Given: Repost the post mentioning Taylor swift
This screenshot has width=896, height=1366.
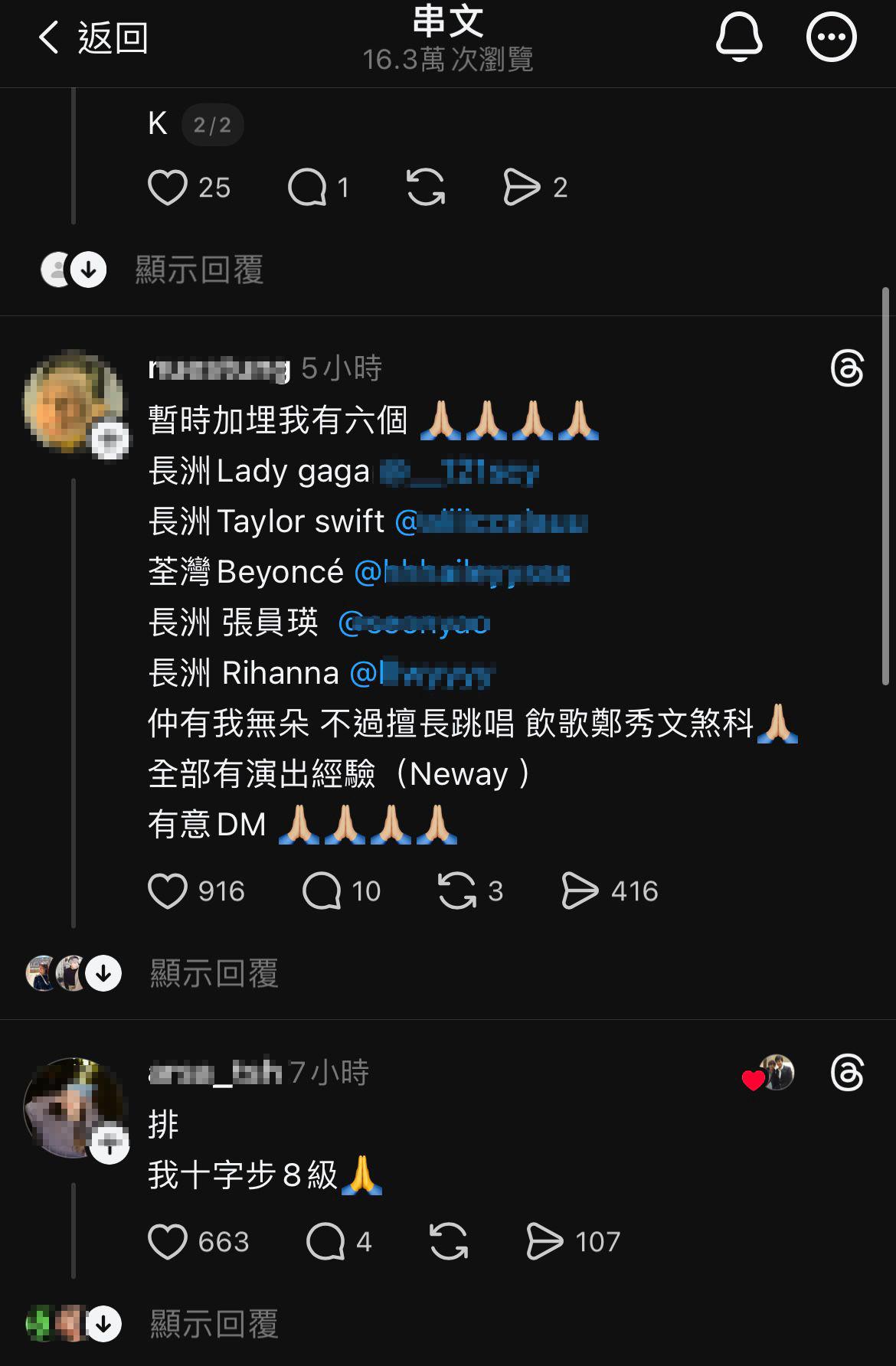Looking at the screenshot, I should coord(456,891).
